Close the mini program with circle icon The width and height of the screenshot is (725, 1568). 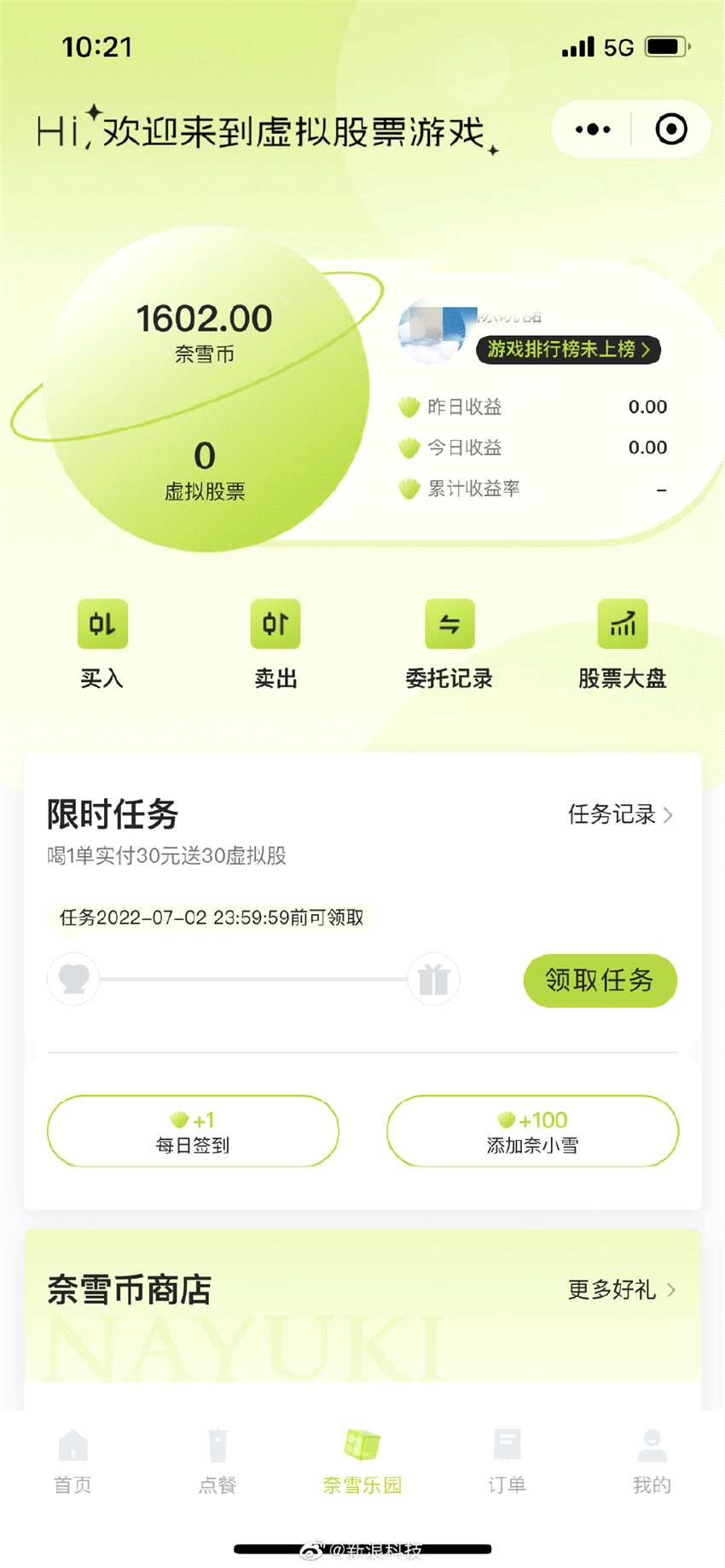pyautogui.click(x=670, y=130)
